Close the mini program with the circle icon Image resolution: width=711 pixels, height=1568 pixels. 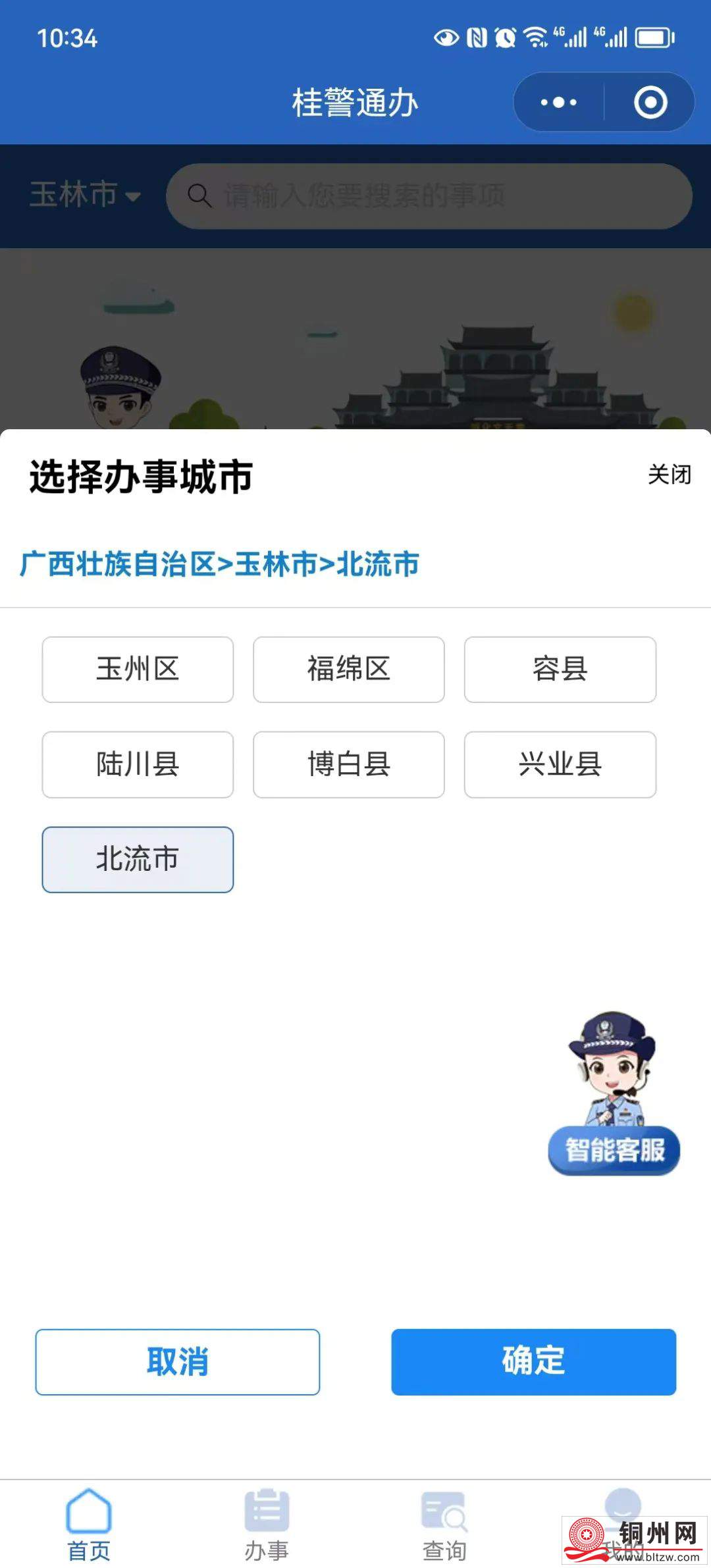(x=650, y=103)
